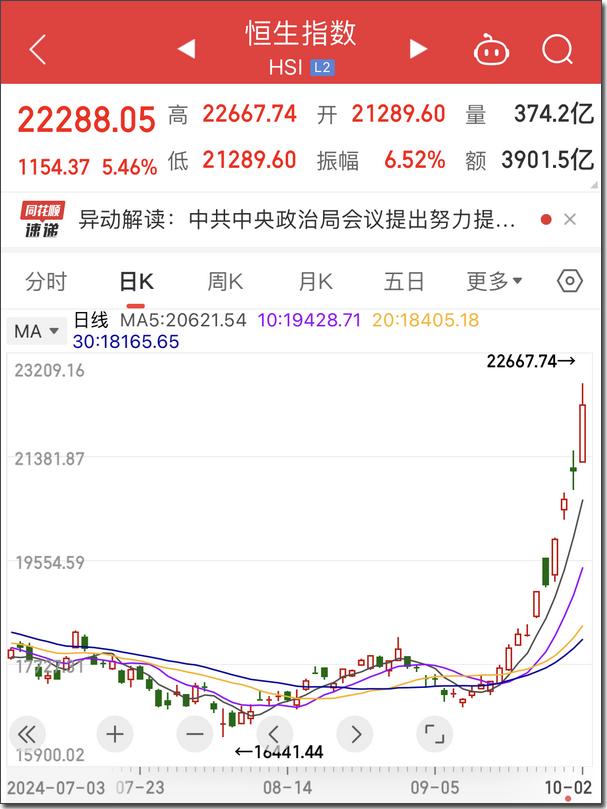Image resolution: width=607 pixels, height=809 pixels.
Task: Switch to the next index
Action: (418, 49)
